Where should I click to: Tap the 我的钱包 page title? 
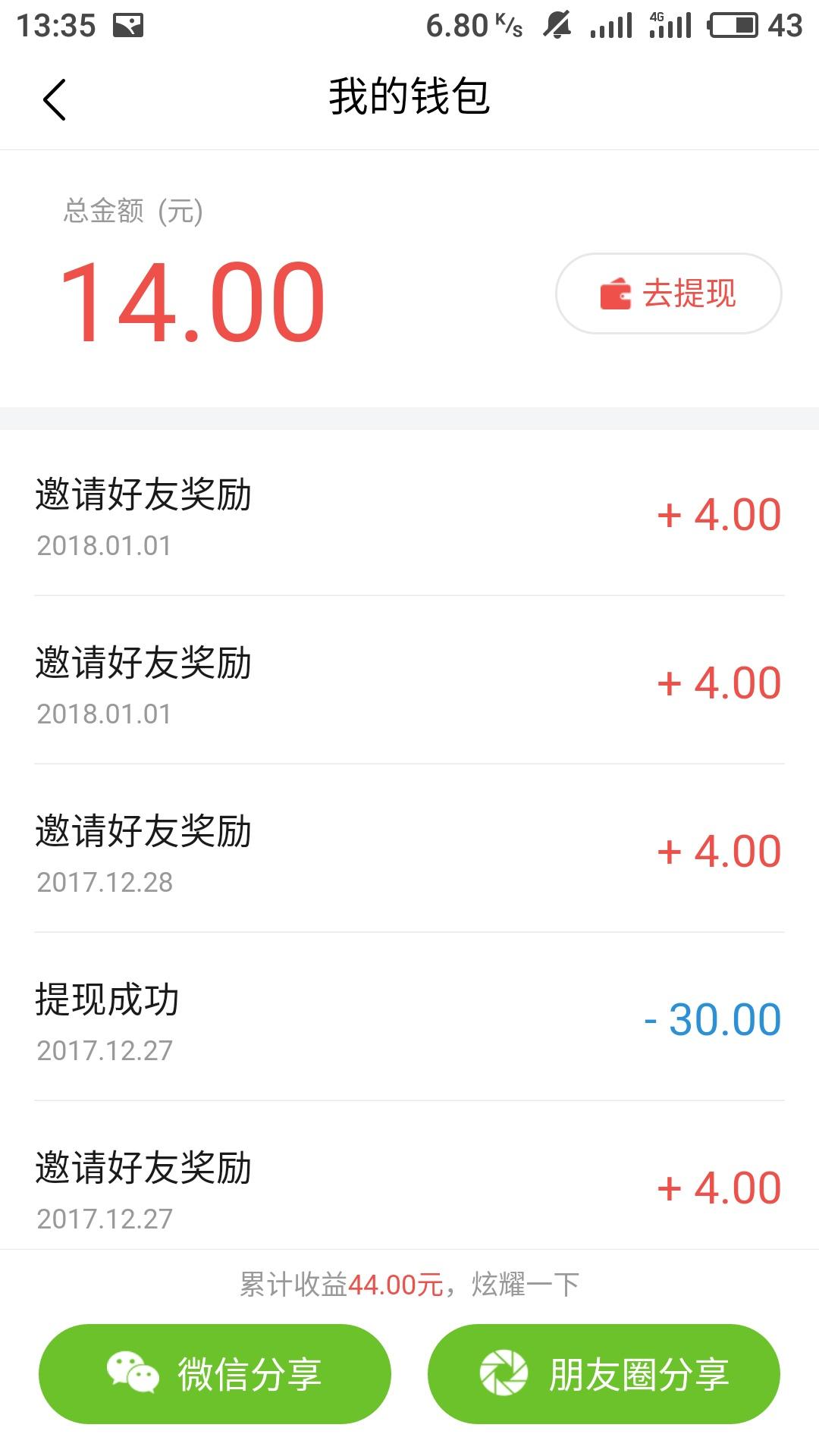tap(409, 97)
